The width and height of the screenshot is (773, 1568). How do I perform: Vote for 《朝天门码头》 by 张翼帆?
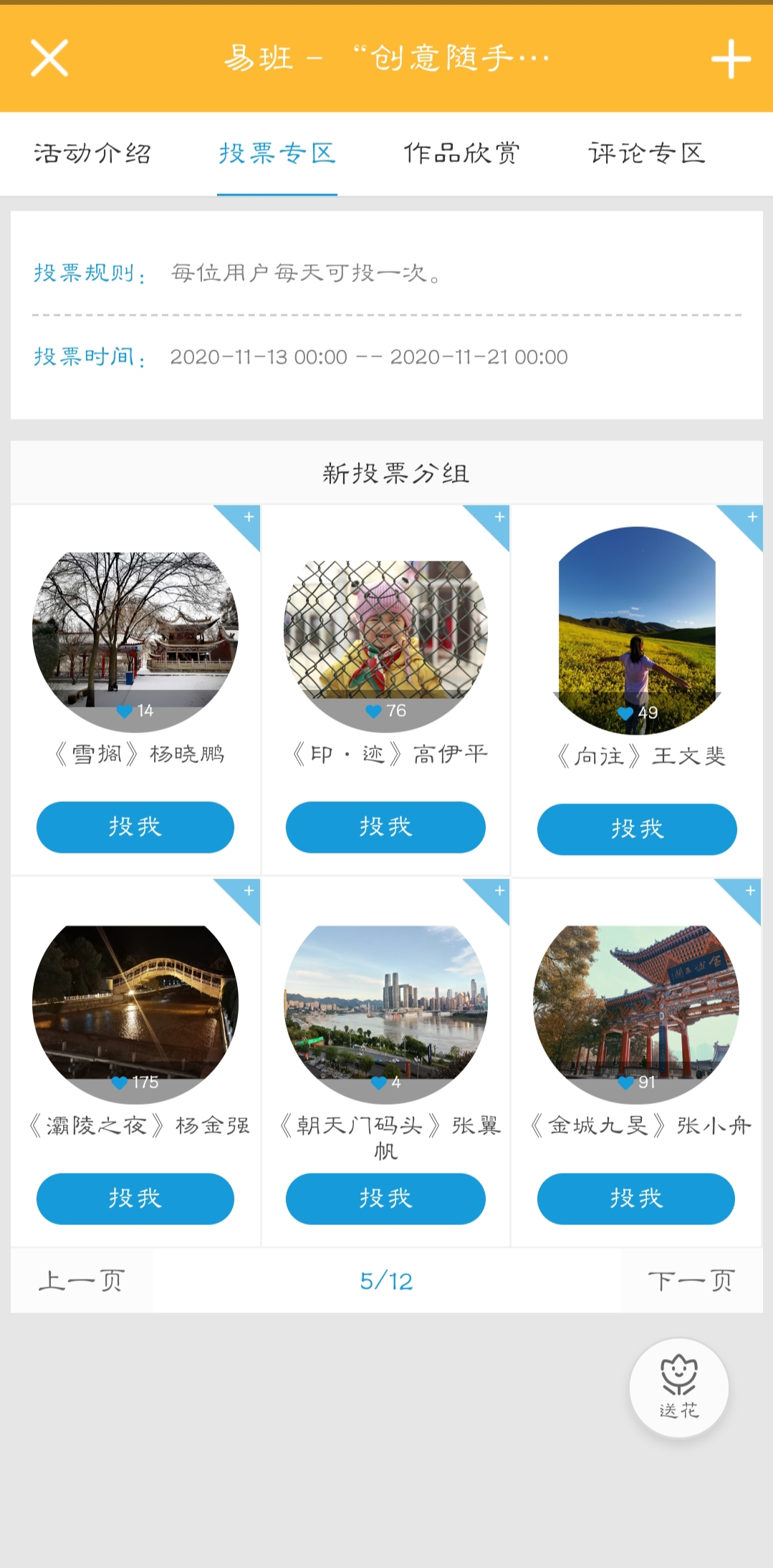pyautogui.click(x=385, y=1199)
